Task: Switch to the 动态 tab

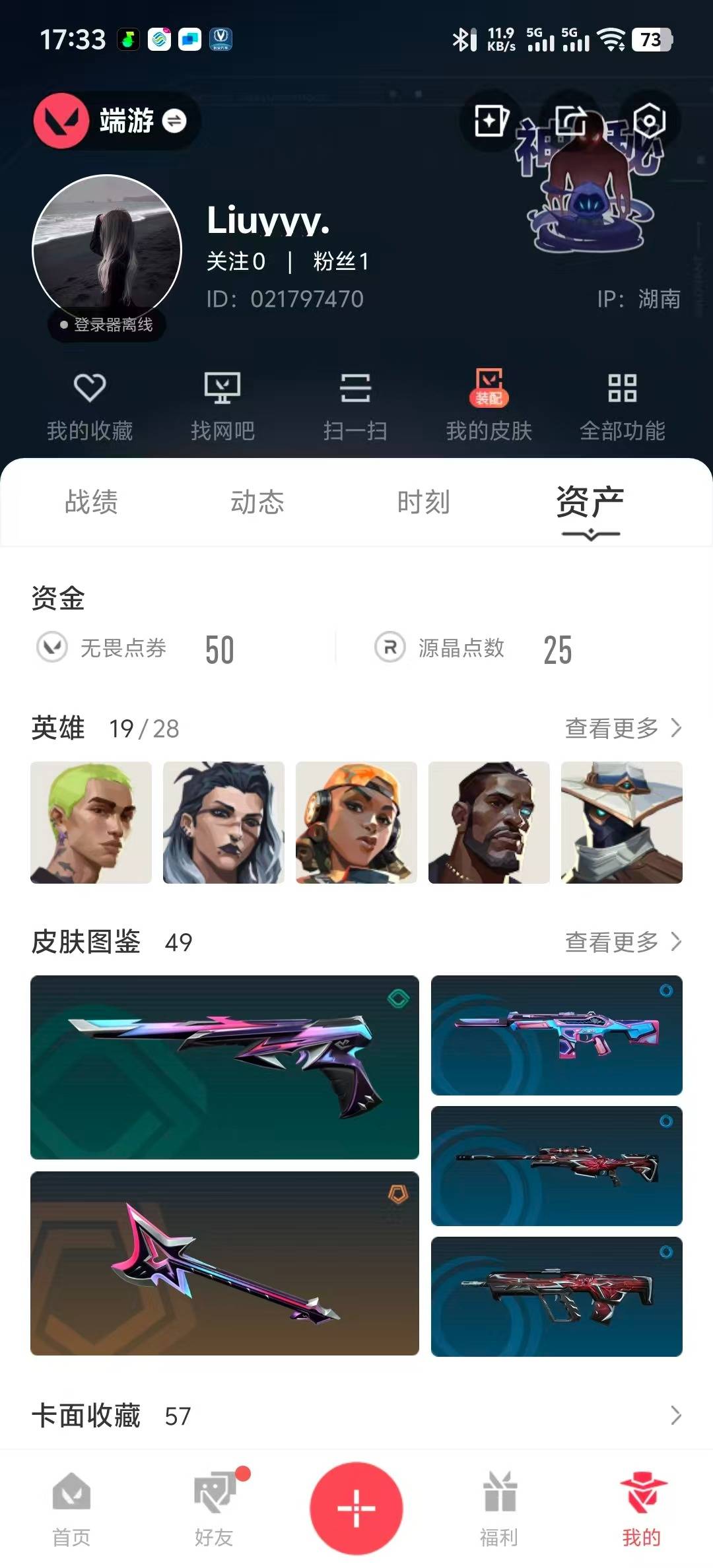Action: 257,504
